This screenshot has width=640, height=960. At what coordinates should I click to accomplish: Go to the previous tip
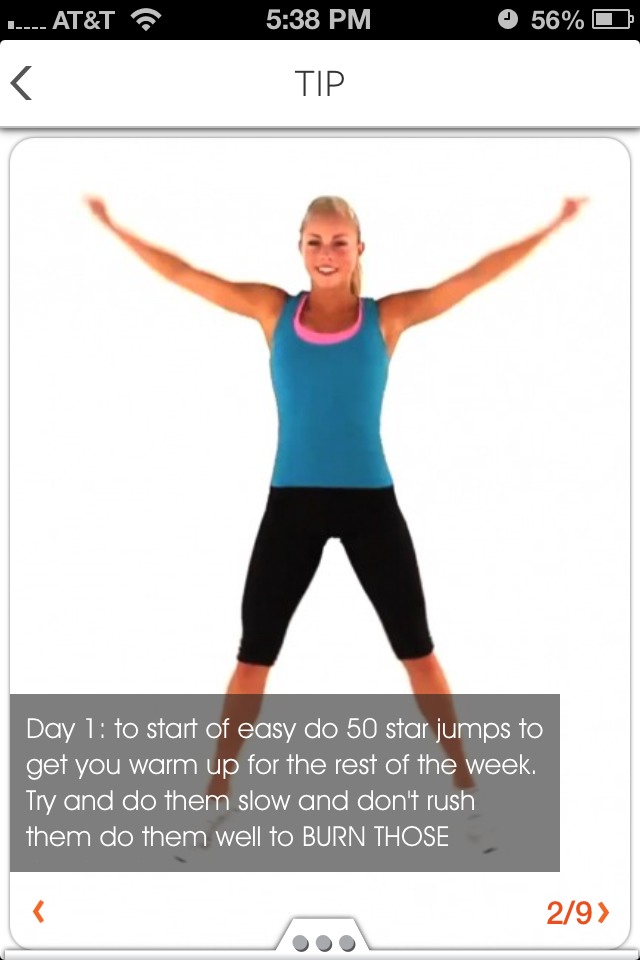coord(38,911)
